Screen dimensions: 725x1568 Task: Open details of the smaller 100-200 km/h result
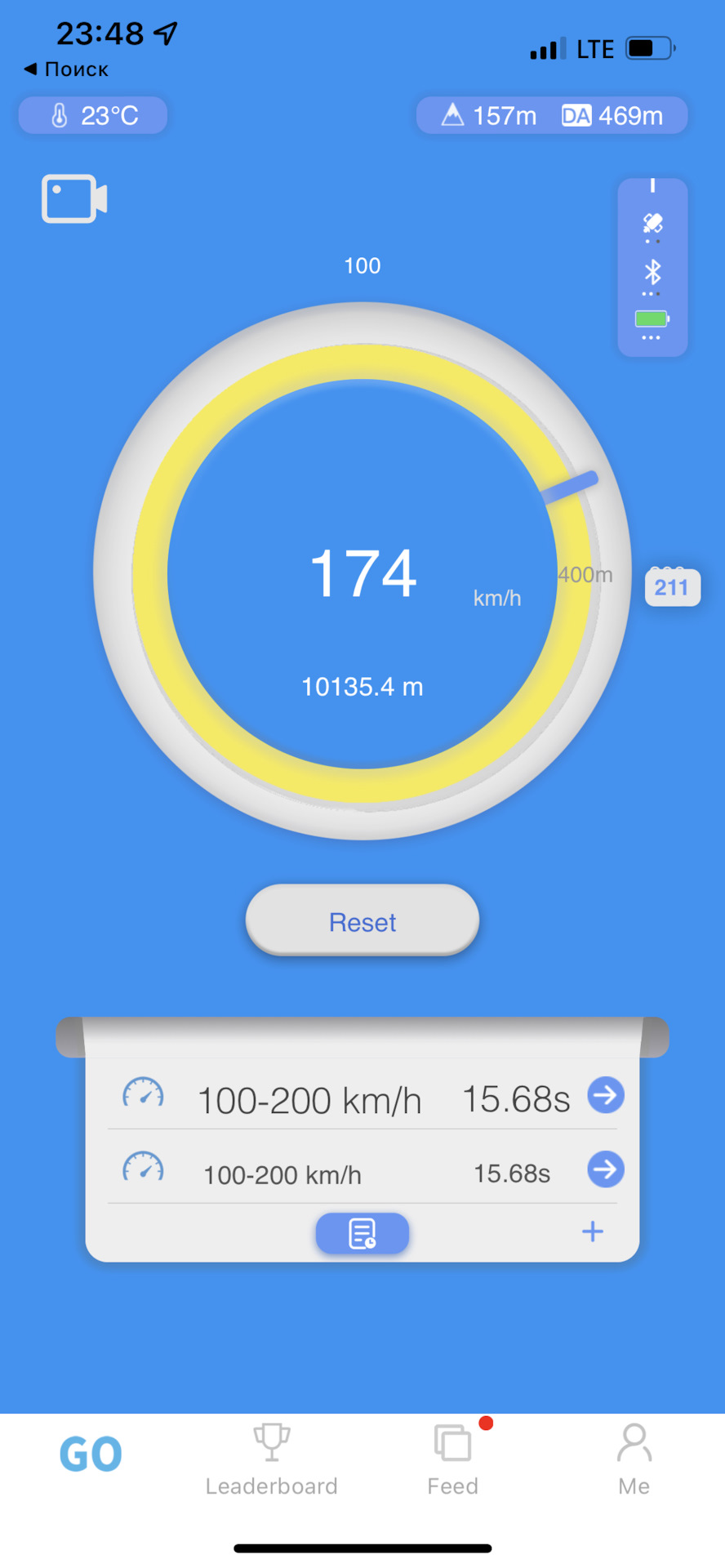(606, 1169)
